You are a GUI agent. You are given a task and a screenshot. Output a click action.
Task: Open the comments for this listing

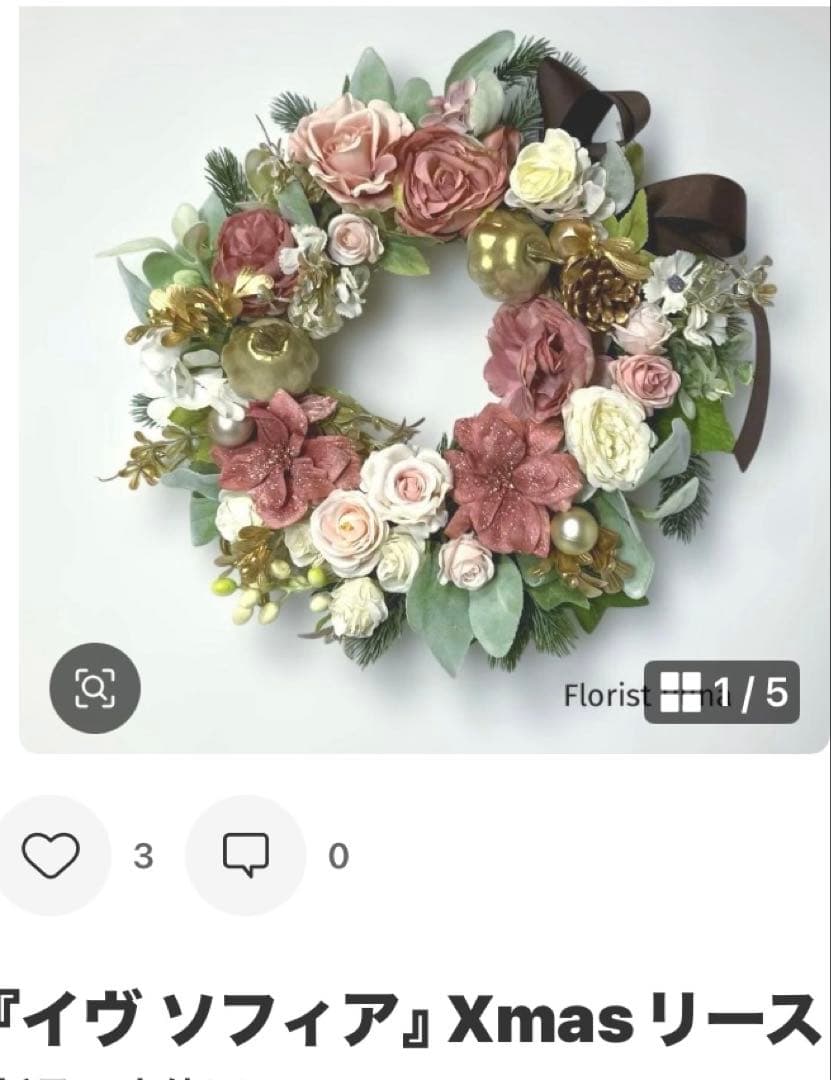click(245, 856)
